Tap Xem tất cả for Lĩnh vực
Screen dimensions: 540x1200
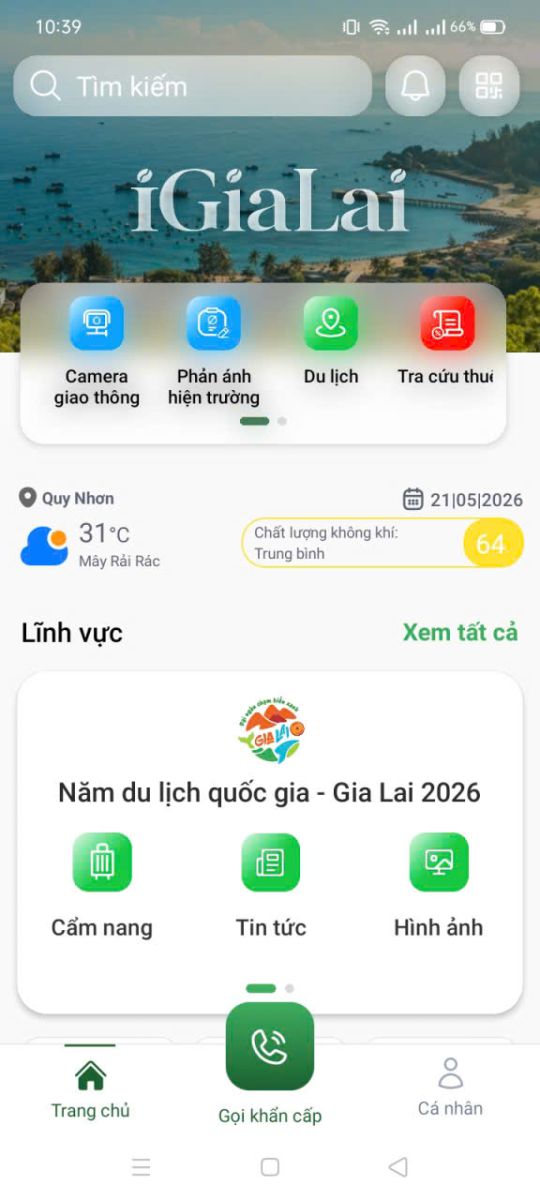click(x=460, y=632)
